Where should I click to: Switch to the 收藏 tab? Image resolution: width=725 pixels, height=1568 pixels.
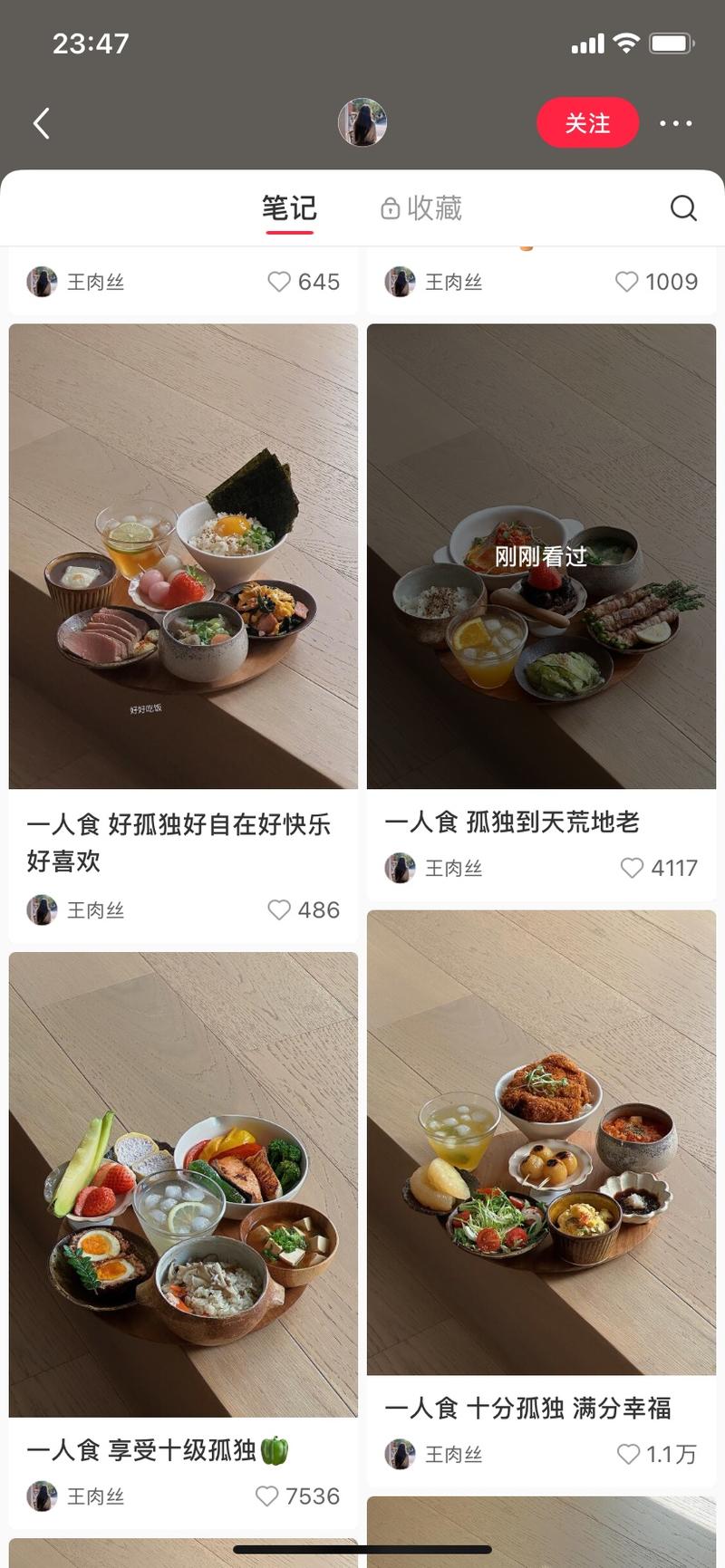[421, 208]
